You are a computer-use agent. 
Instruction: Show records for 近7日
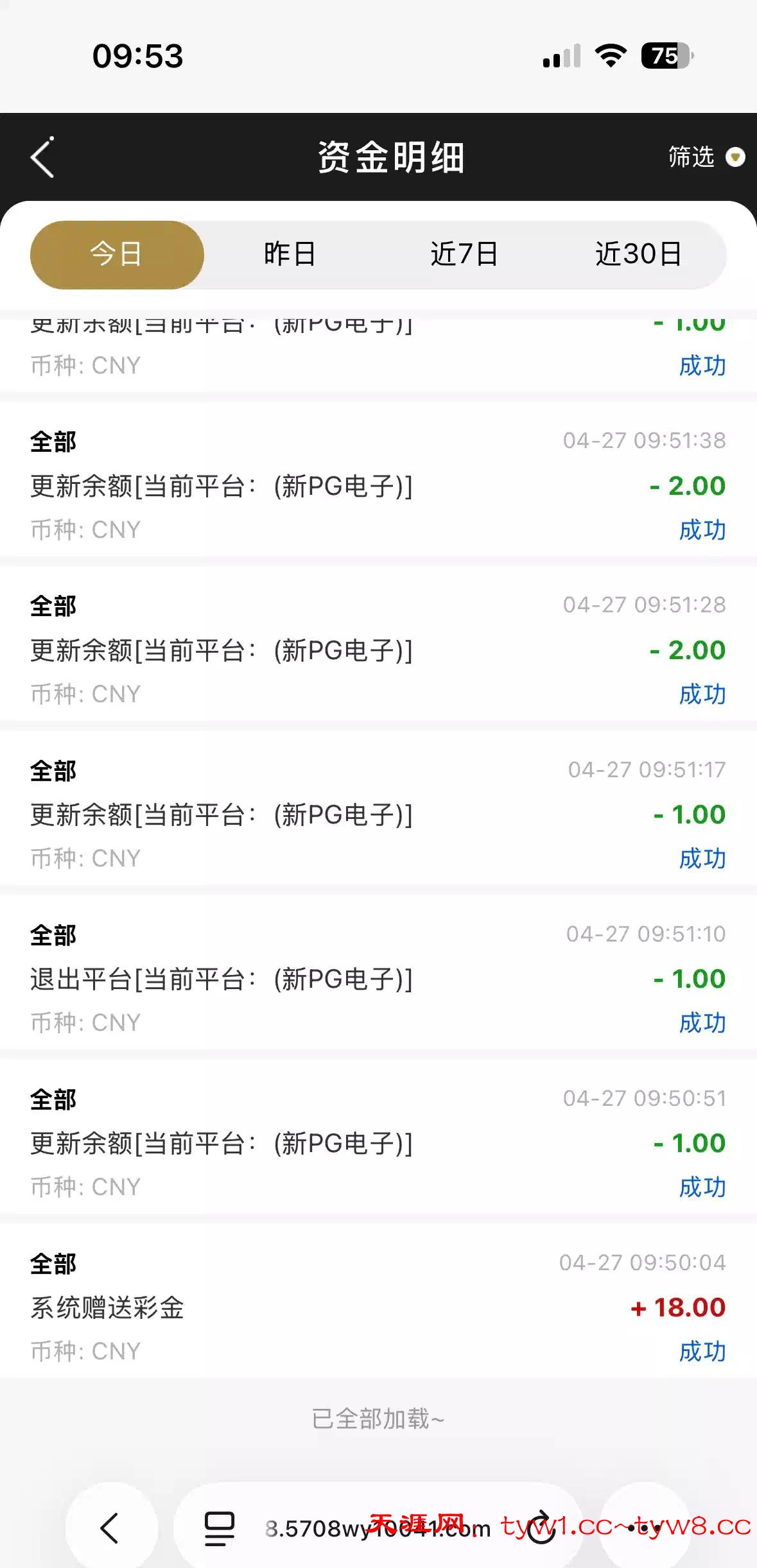coord(464,255)
